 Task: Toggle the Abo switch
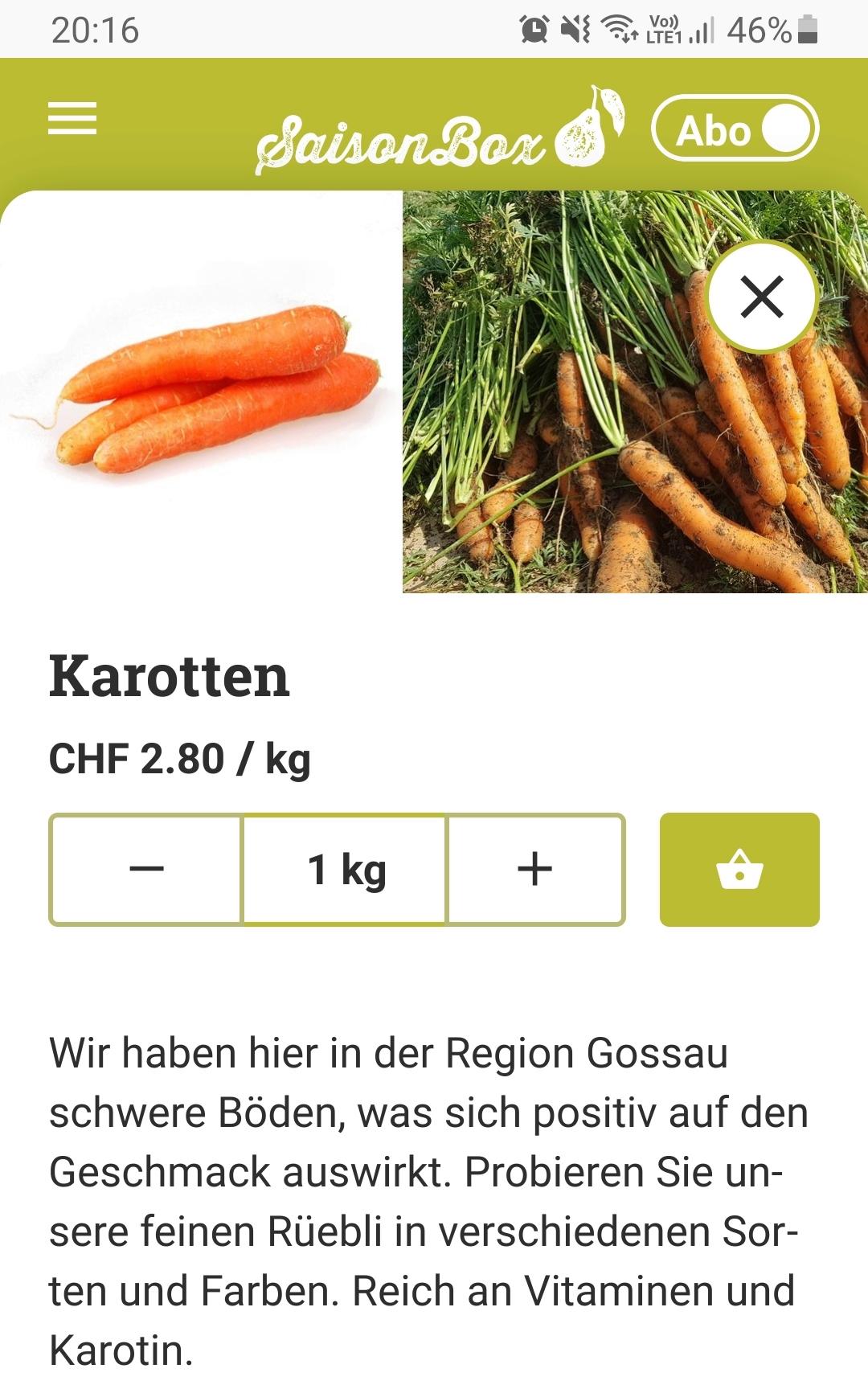pyautogui.click(x=735, y=129)
